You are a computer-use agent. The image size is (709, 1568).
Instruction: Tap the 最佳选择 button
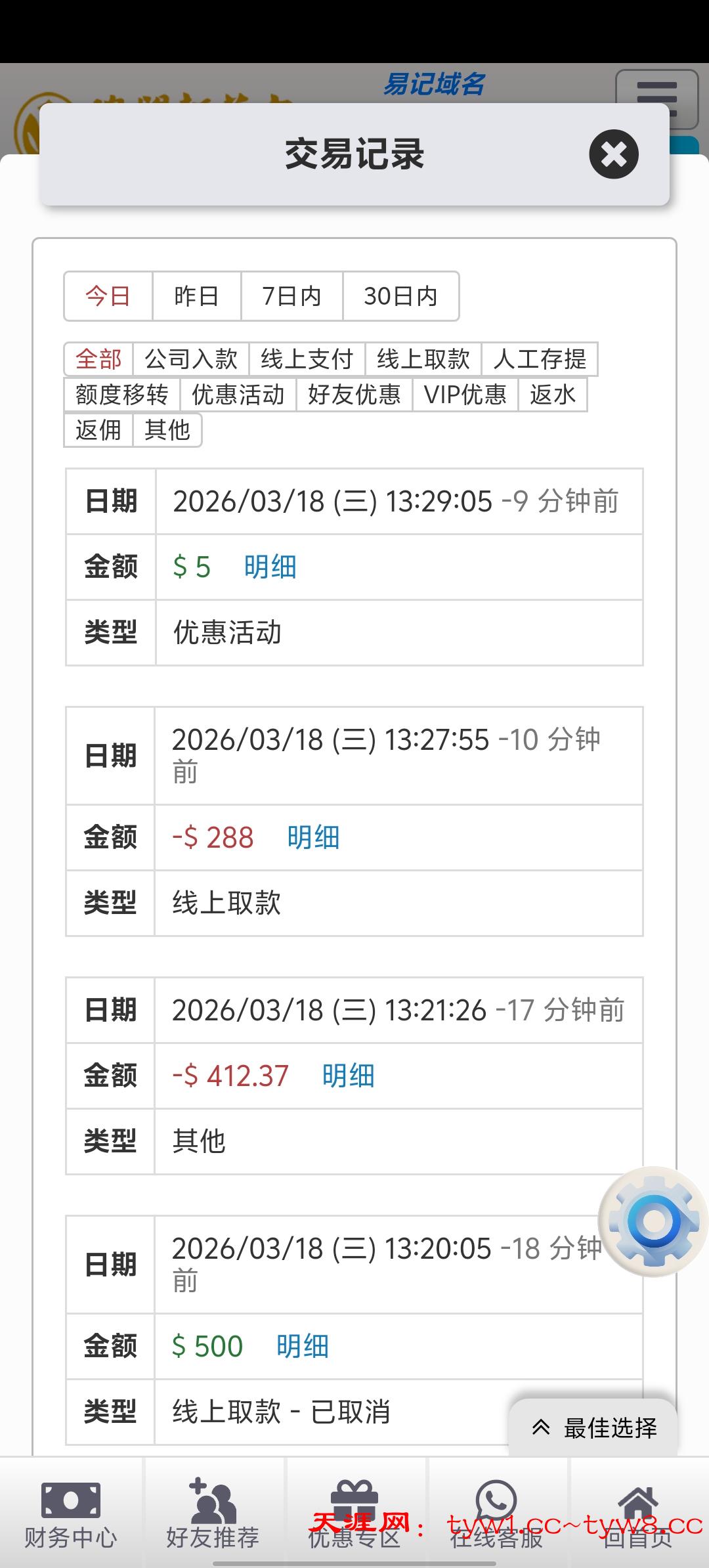593,1427
